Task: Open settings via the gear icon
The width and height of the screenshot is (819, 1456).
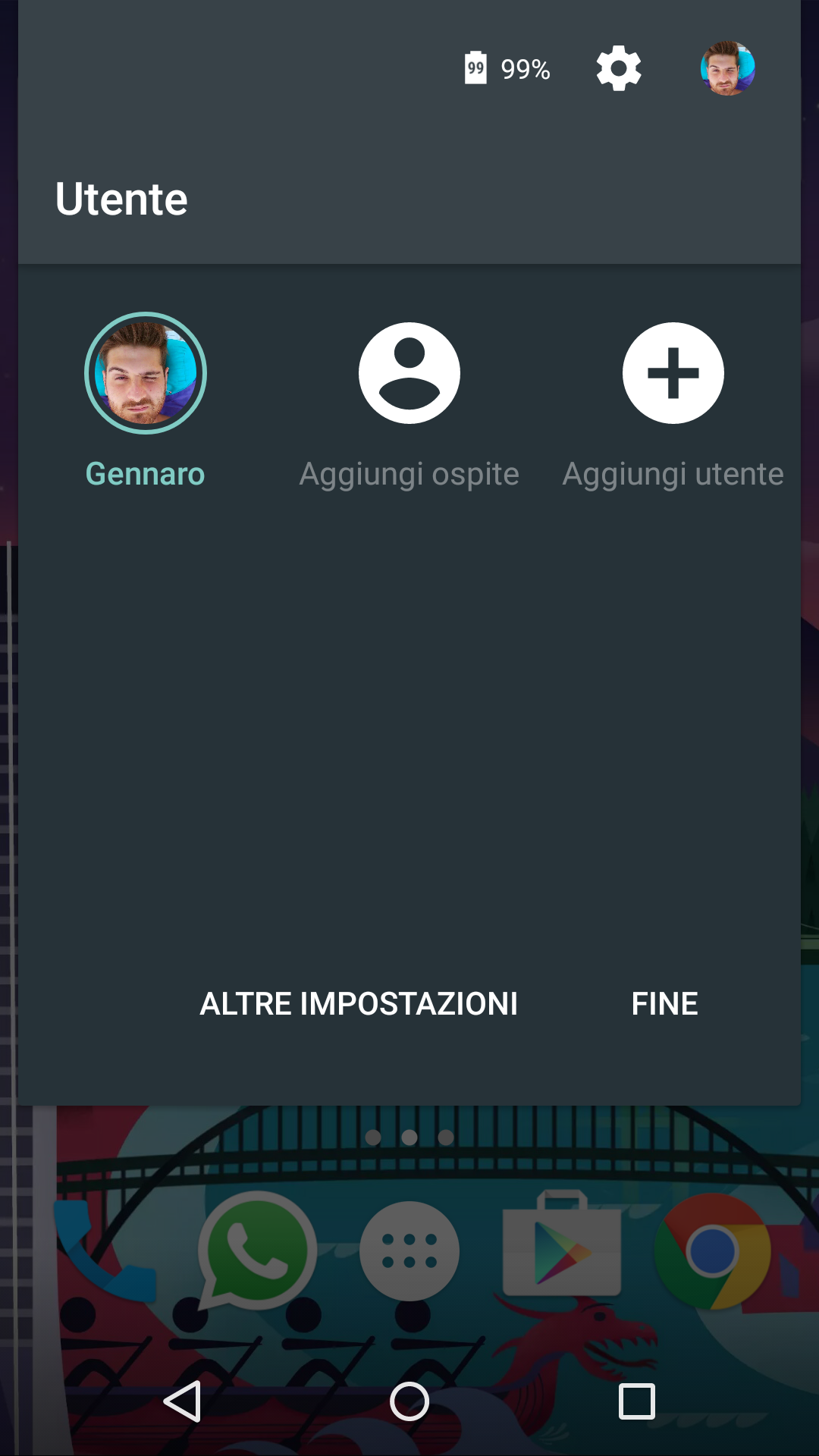Action: tap(619, 68)
